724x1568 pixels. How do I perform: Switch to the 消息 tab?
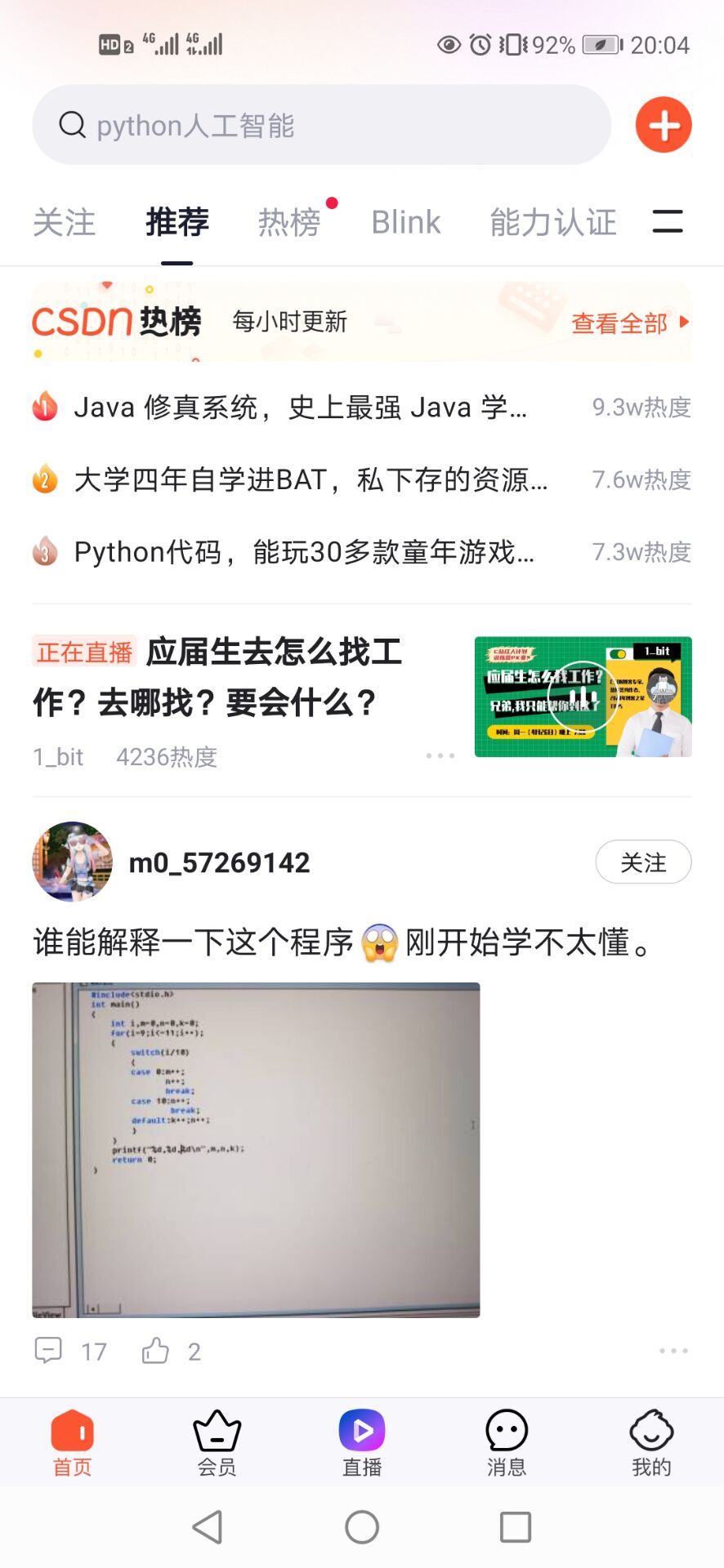[x=507, y=1442]
